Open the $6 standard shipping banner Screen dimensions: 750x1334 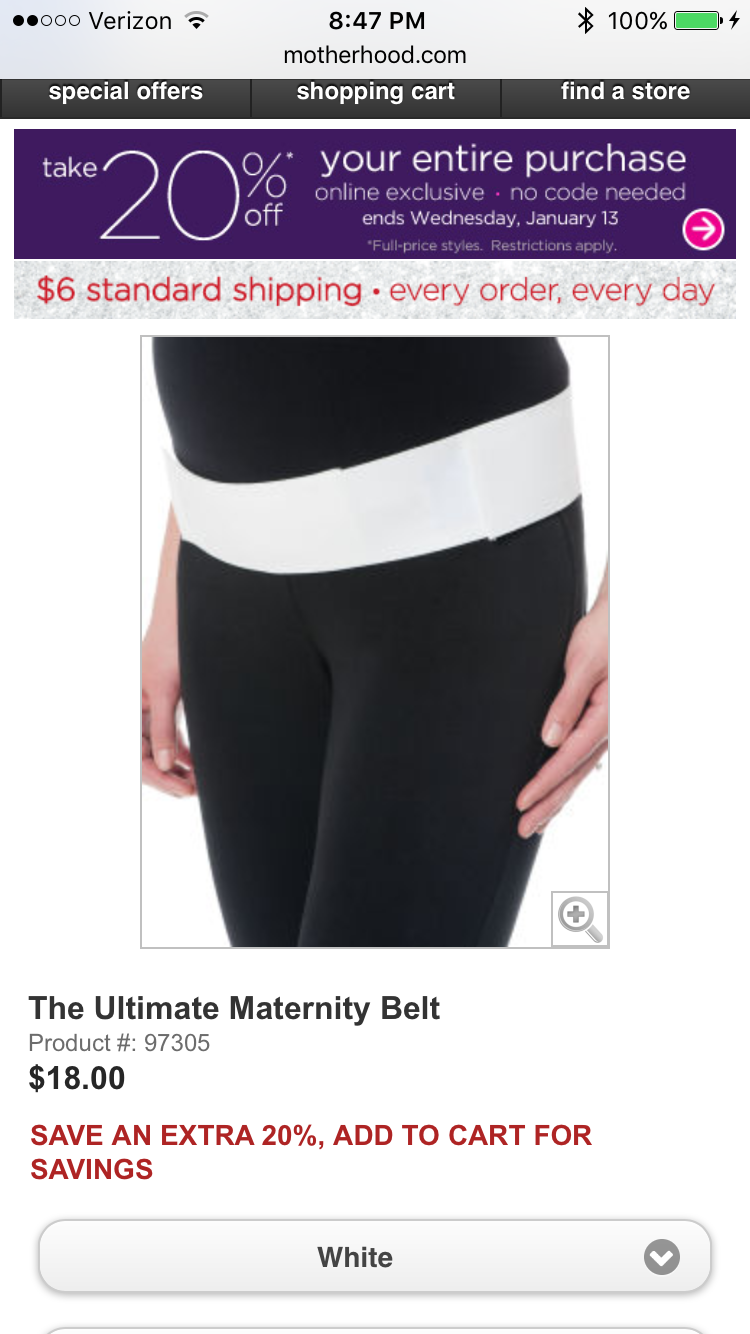pyautogui.click(x=375, y=291)
